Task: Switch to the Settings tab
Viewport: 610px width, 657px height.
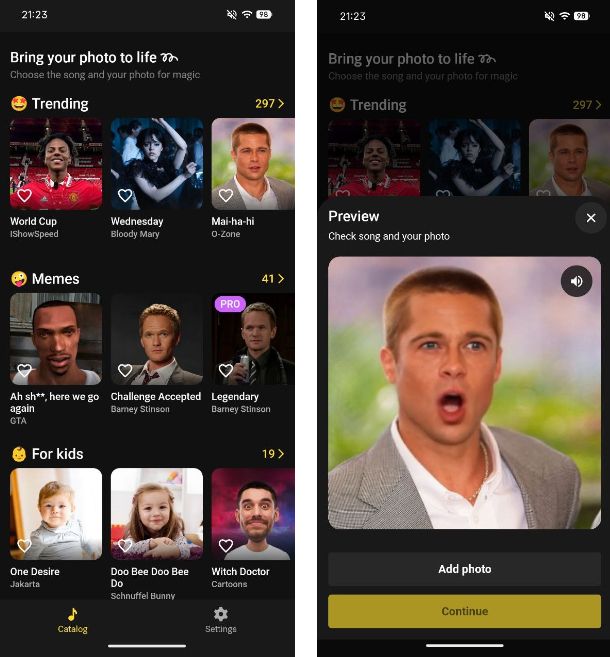Action: coord(221,620)
